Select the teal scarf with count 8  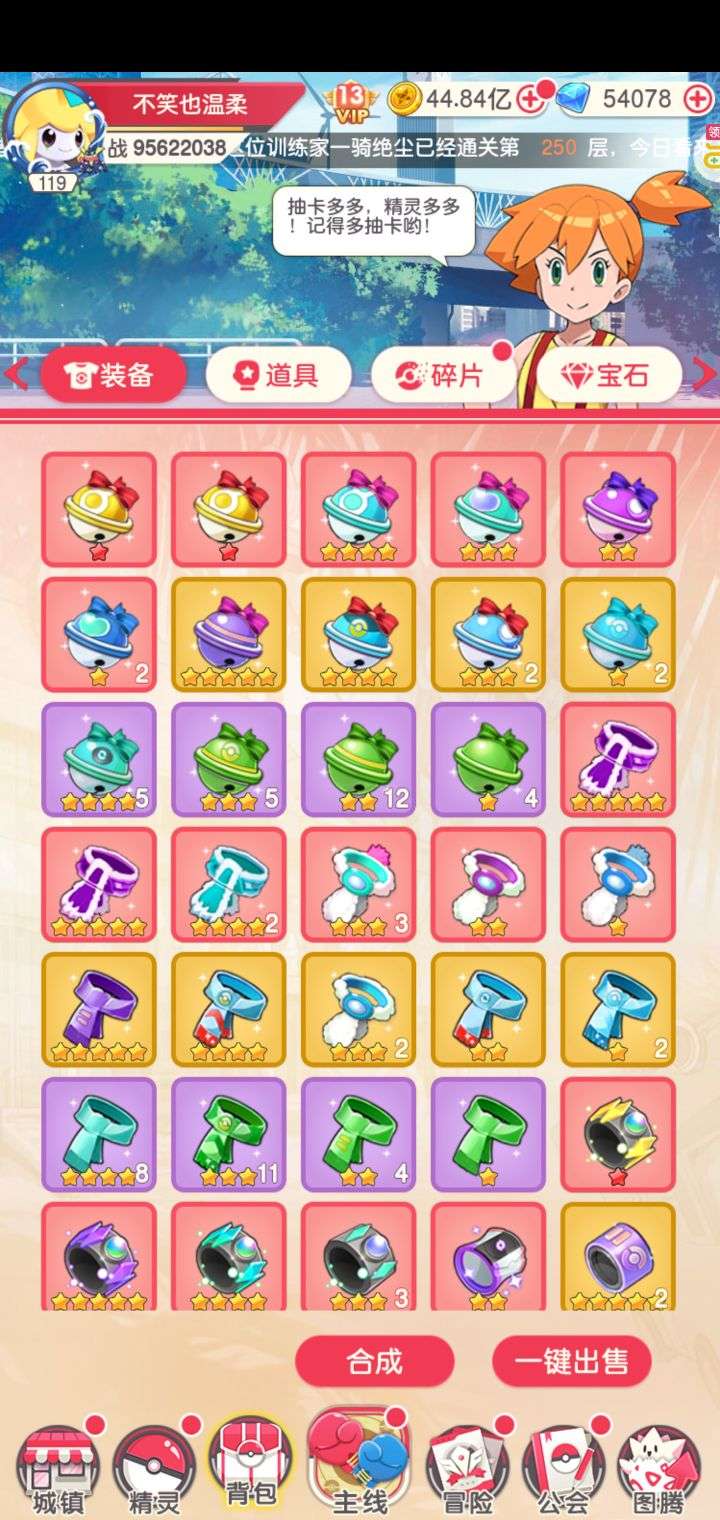click(99, 1134)
